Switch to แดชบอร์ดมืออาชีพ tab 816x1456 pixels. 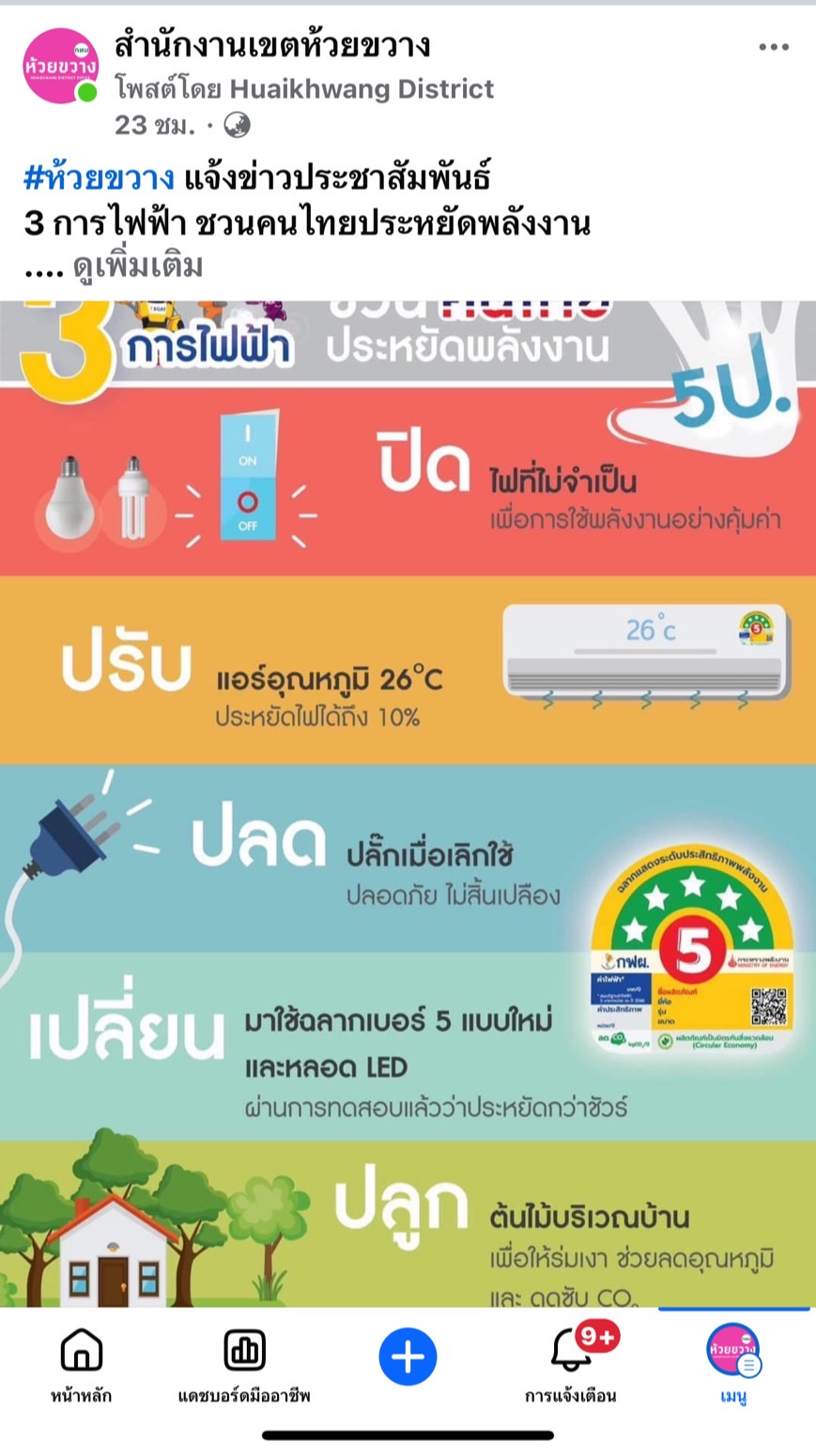coord(244,1364)
